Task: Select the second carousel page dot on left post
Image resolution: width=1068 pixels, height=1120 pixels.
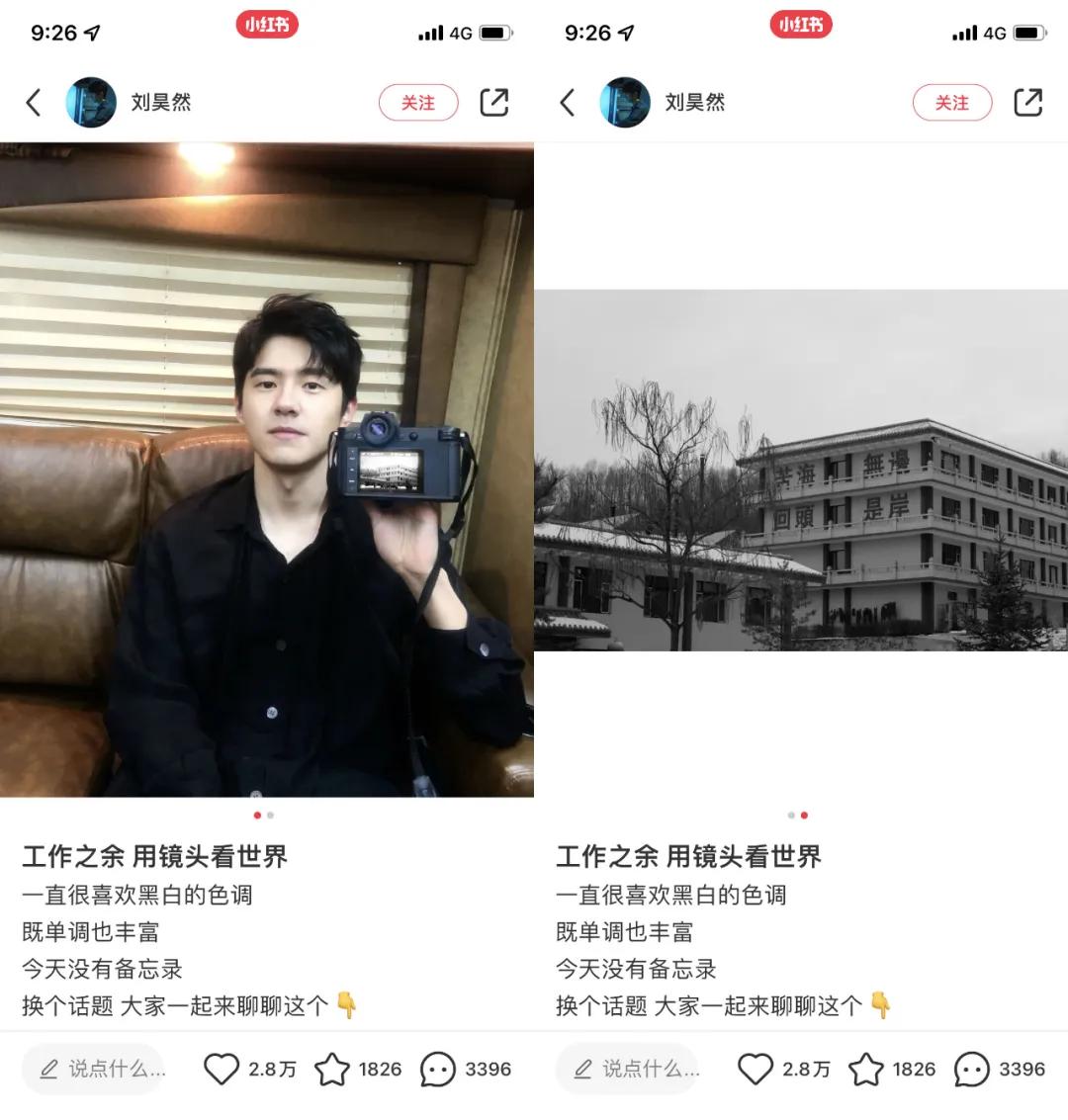Action: click(269, 815)
